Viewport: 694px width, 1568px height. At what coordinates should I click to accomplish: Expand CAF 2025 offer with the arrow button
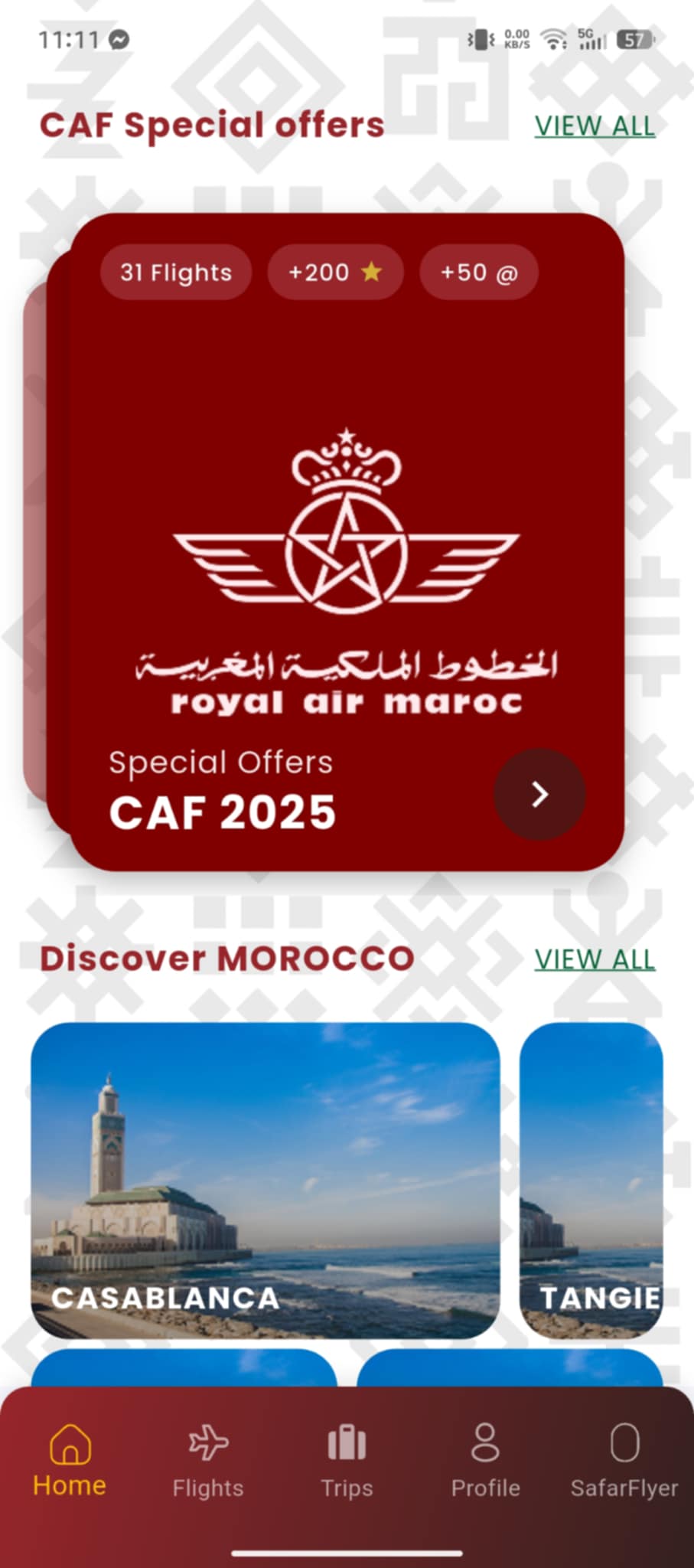539,795
